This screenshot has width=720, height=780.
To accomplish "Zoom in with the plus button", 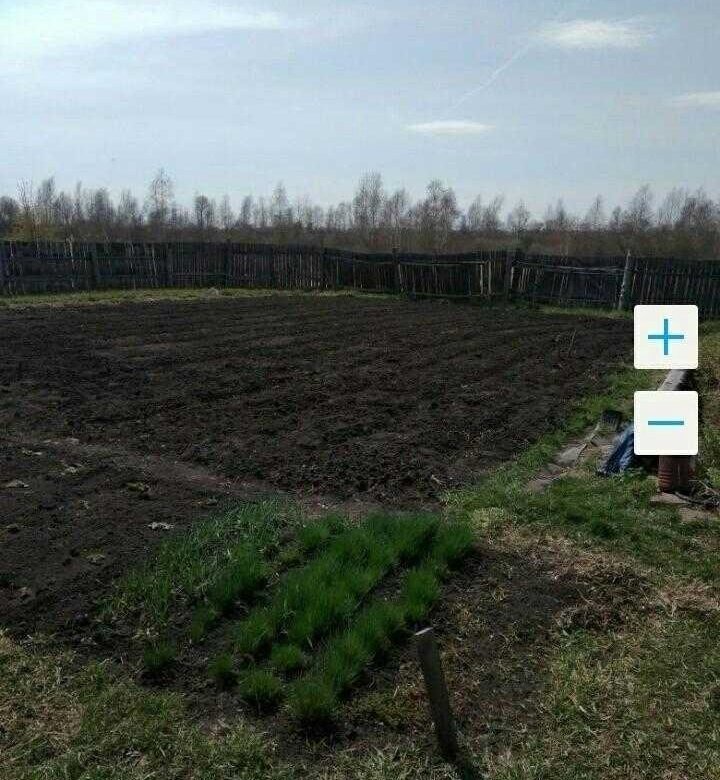I will (665, 337).
